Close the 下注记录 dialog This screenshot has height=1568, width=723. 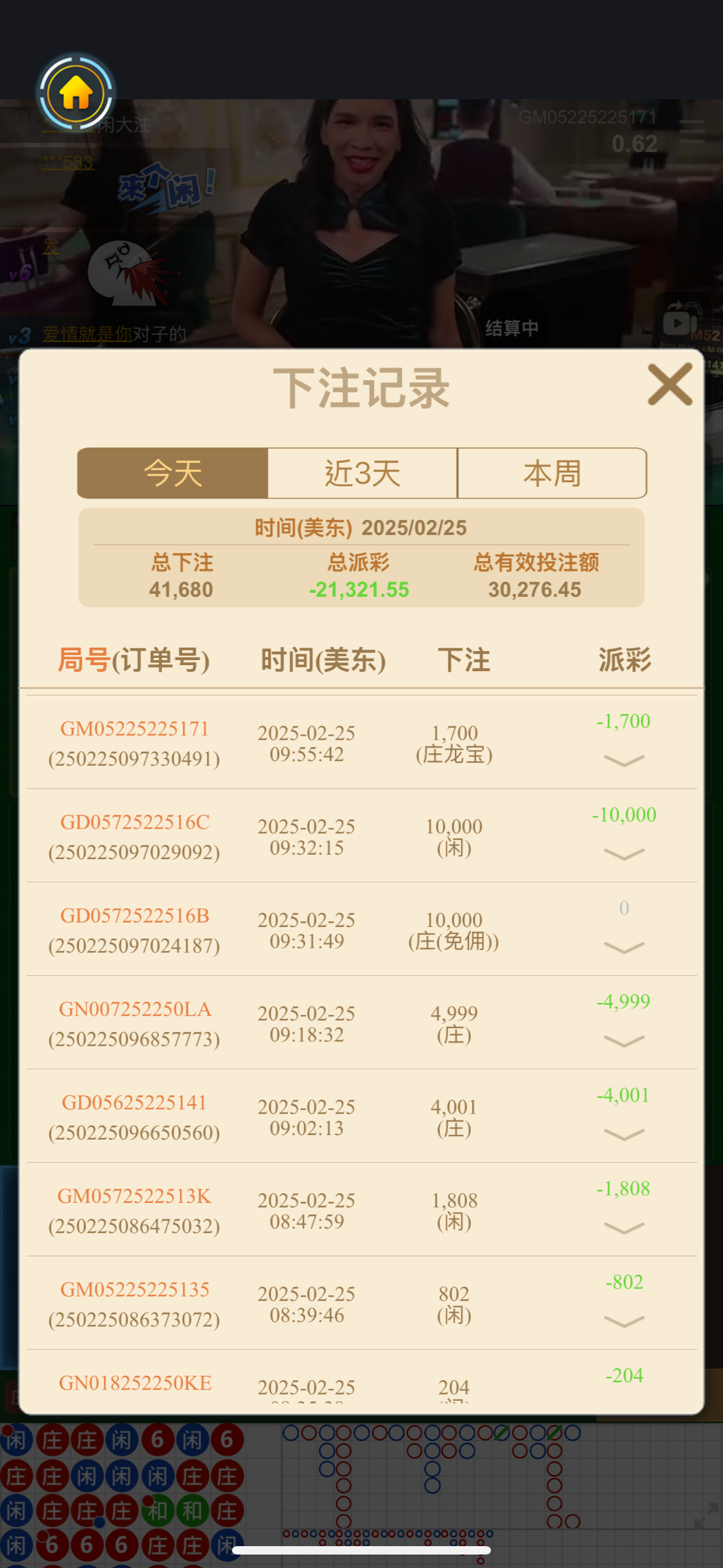[669, 384]
